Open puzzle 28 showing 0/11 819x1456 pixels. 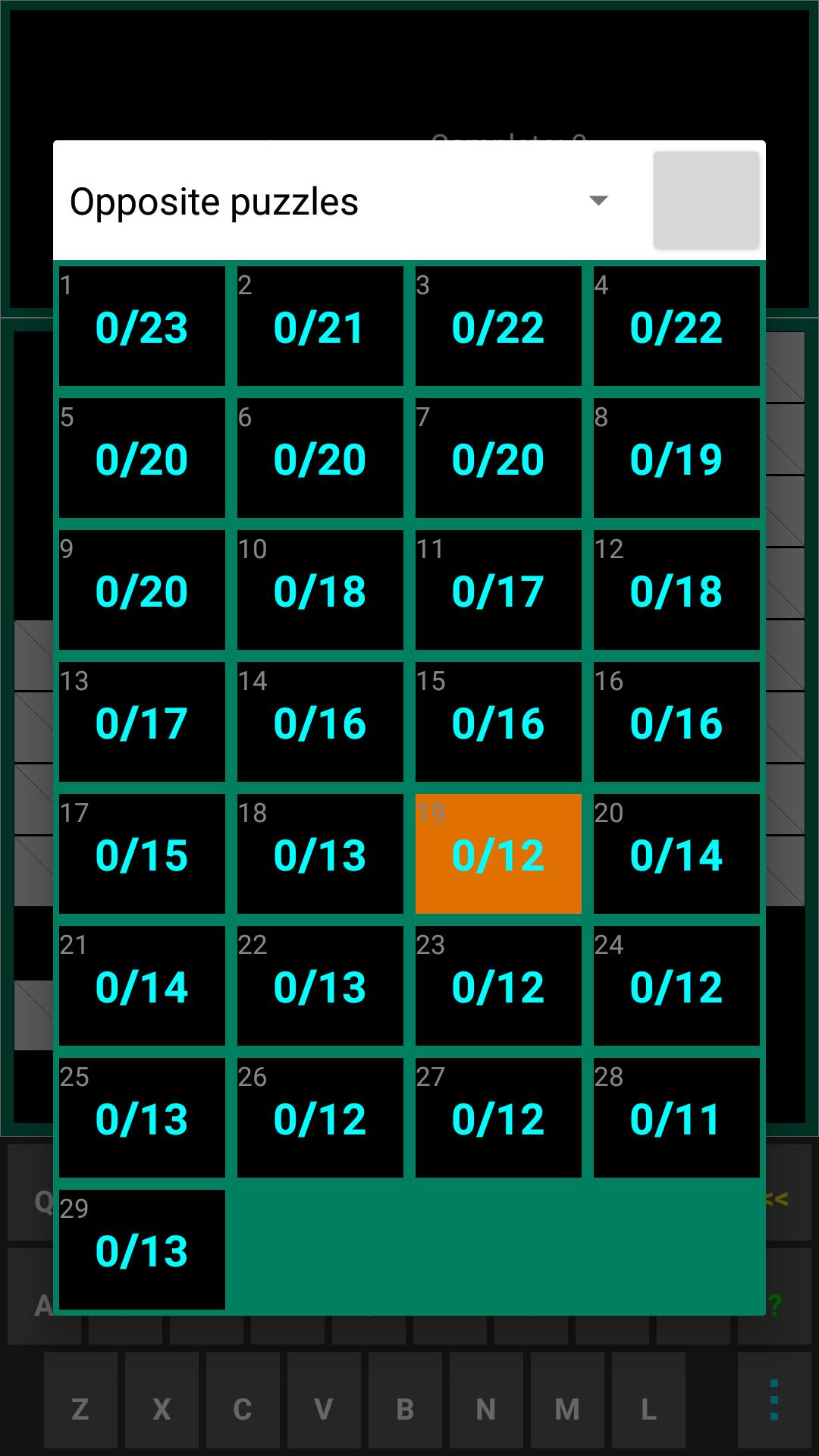point(676,1117)
